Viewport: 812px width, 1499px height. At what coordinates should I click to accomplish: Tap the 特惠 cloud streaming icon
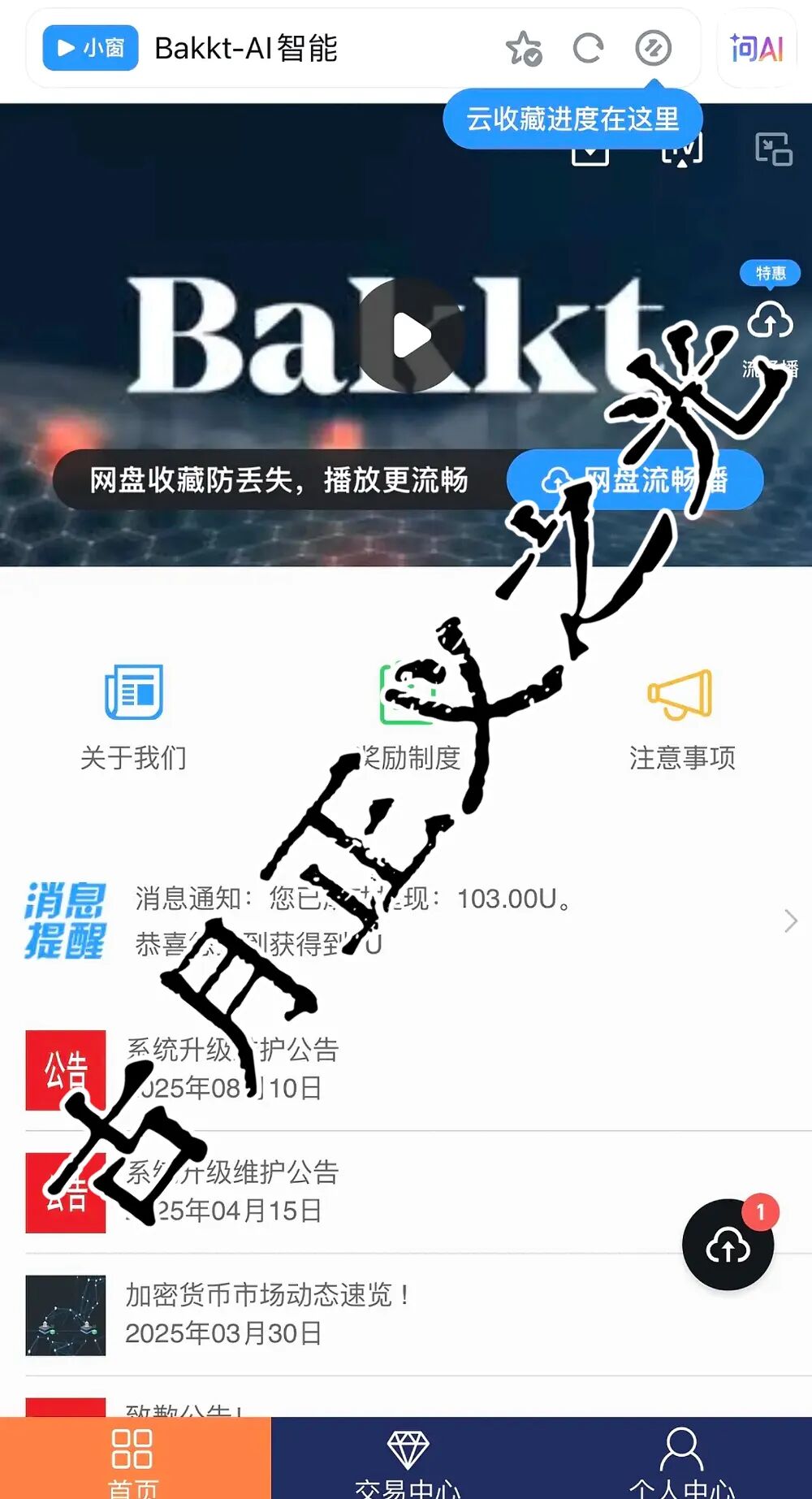tap(770, 321)
